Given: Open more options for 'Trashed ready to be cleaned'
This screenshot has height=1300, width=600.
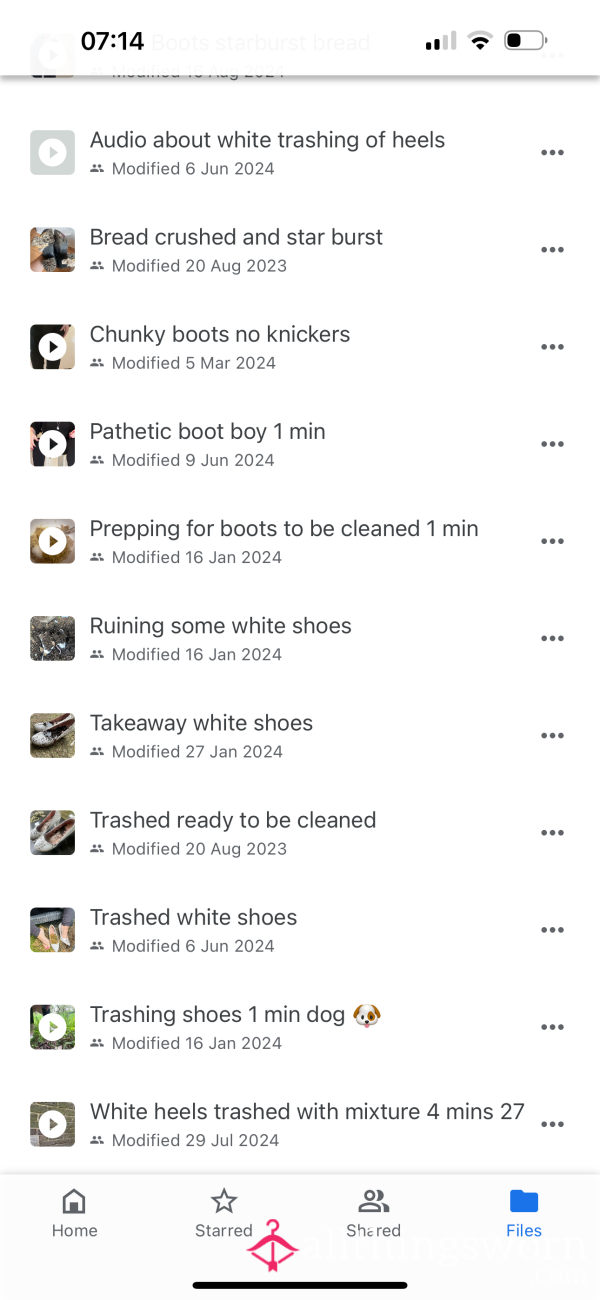Looking at the screenshot, I should (x=552, y=832).
